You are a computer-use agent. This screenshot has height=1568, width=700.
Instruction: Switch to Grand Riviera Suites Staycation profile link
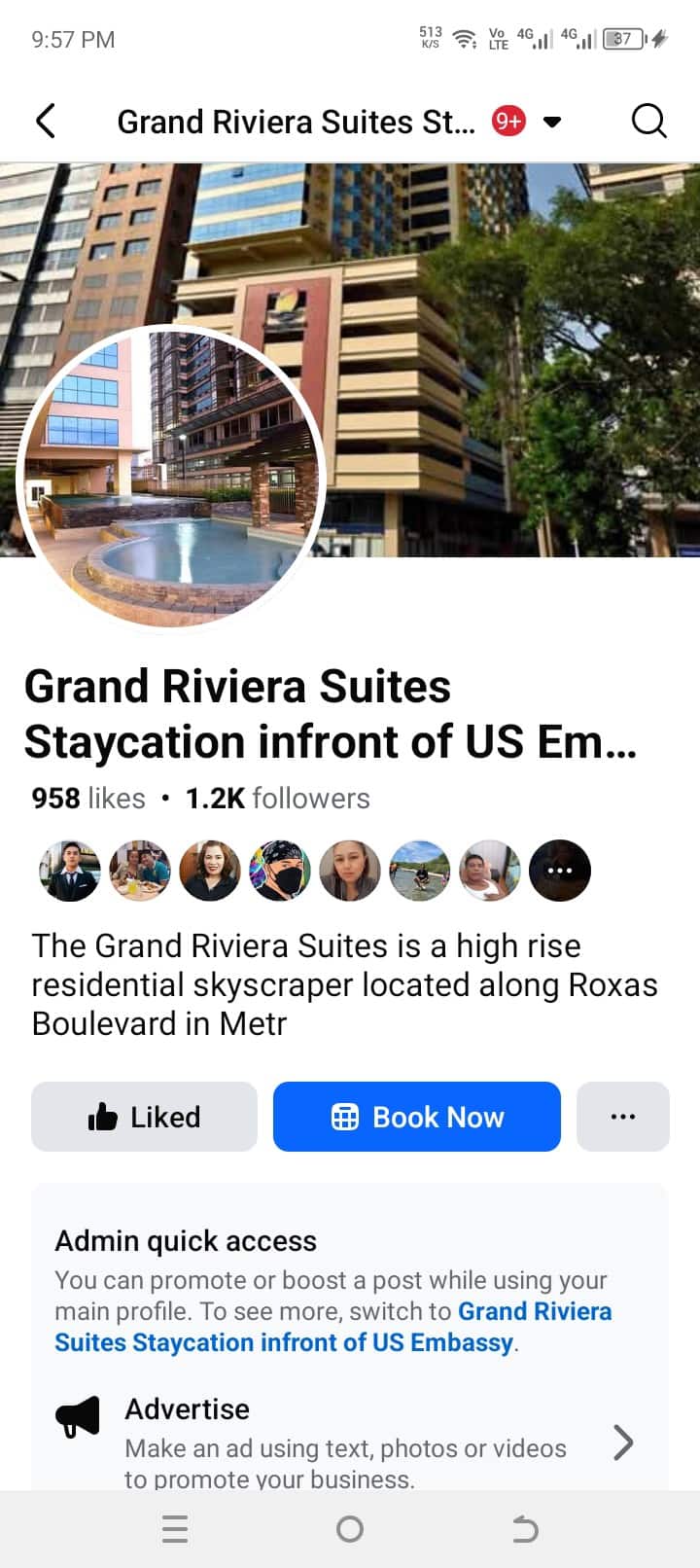coord(284,1342)
